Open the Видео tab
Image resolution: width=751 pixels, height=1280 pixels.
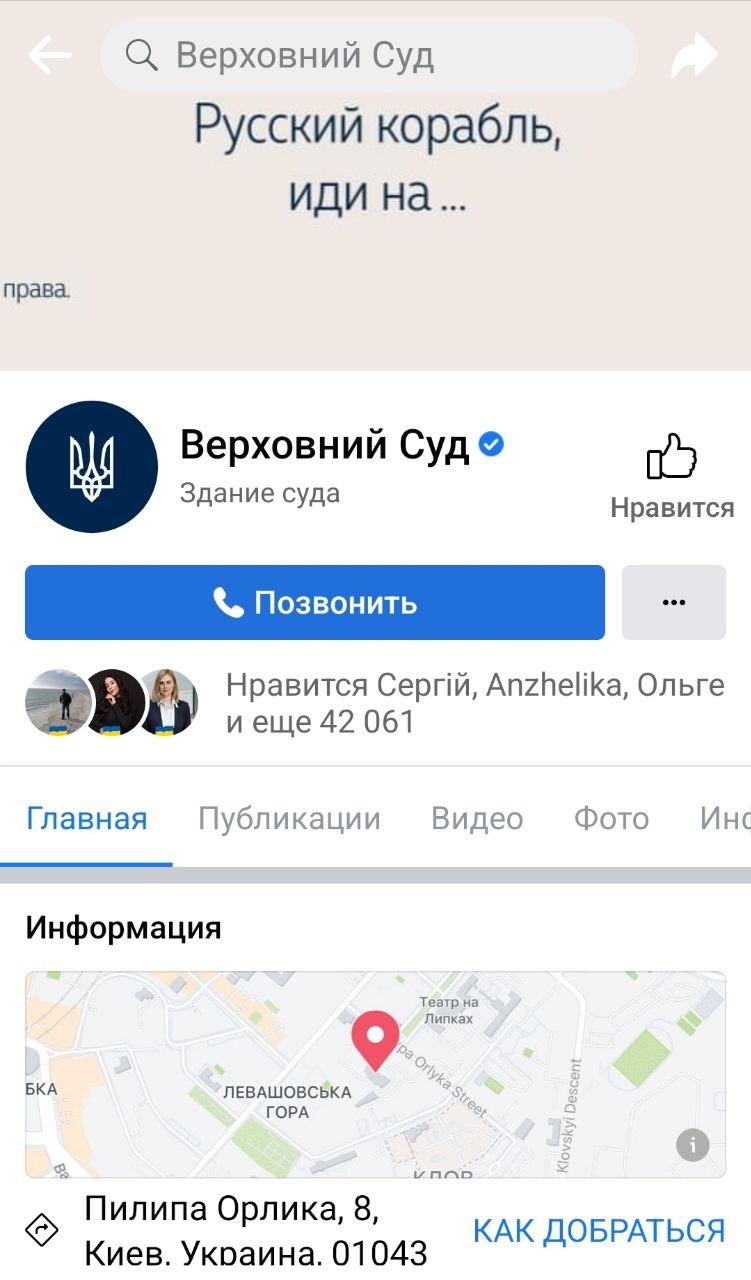(x=477, y=818)
